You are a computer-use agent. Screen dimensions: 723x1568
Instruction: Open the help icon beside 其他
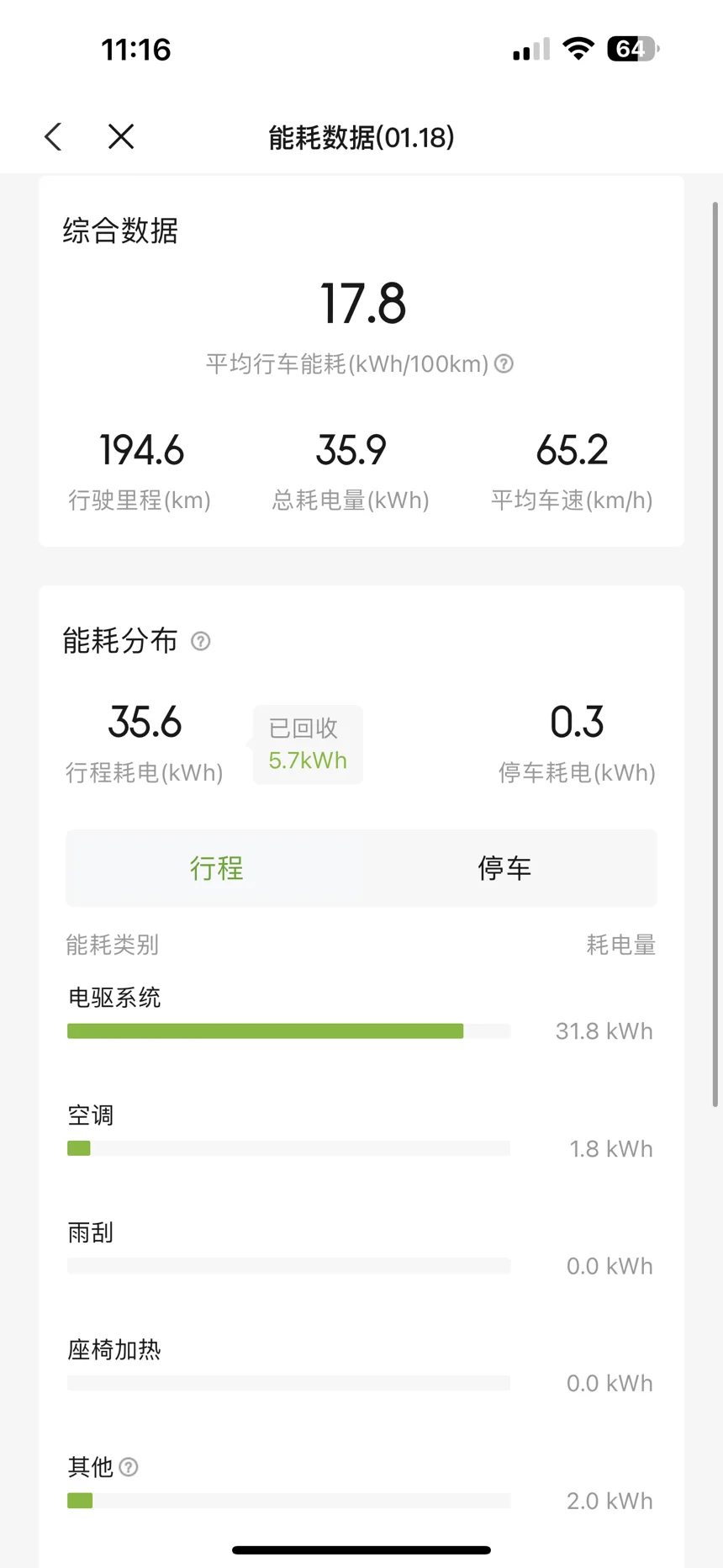coord(129,1467)
